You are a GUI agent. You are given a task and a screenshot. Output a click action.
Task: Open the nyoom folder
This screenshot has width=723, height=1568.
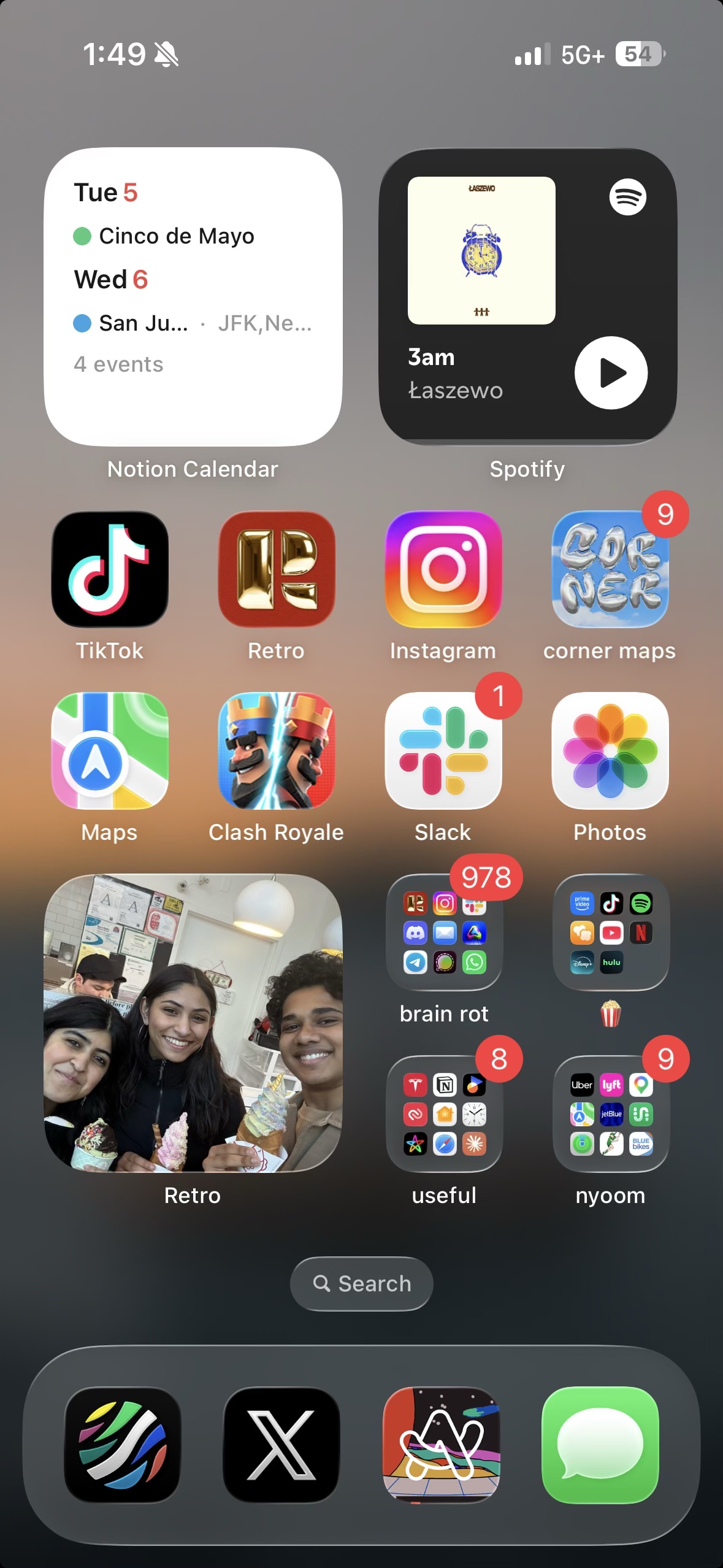pos(611,1114)
